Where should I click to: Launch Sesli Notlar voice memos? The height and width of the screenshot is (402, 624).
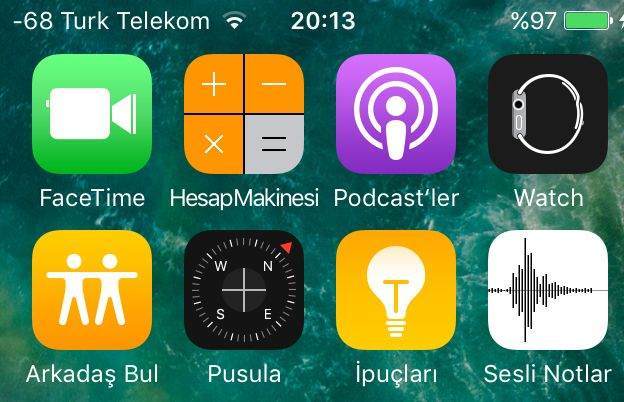(548, 290)
